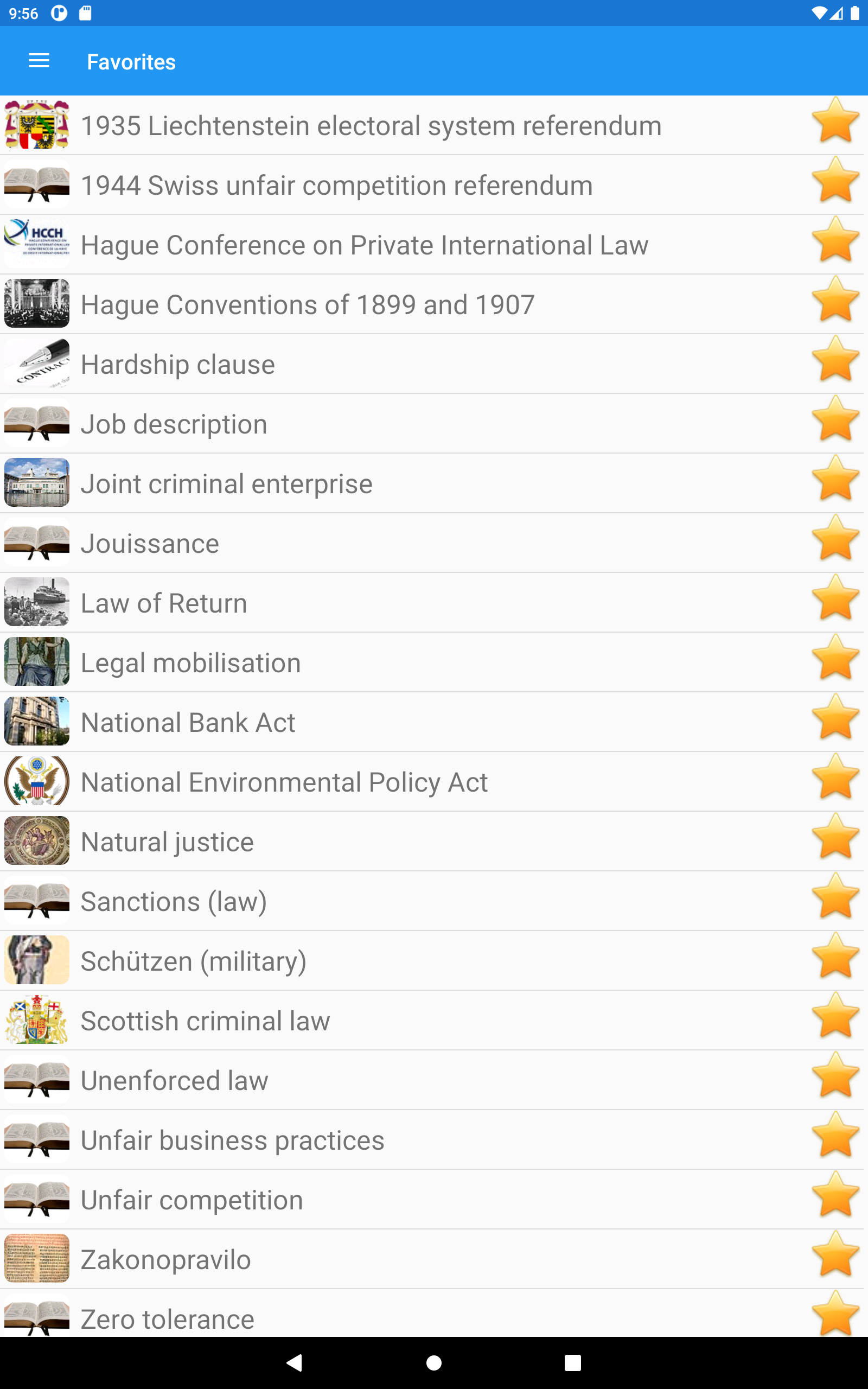Open the navigation drawer menu
This screenshot has height=1389, width=868.
click(x=39, y=61)
